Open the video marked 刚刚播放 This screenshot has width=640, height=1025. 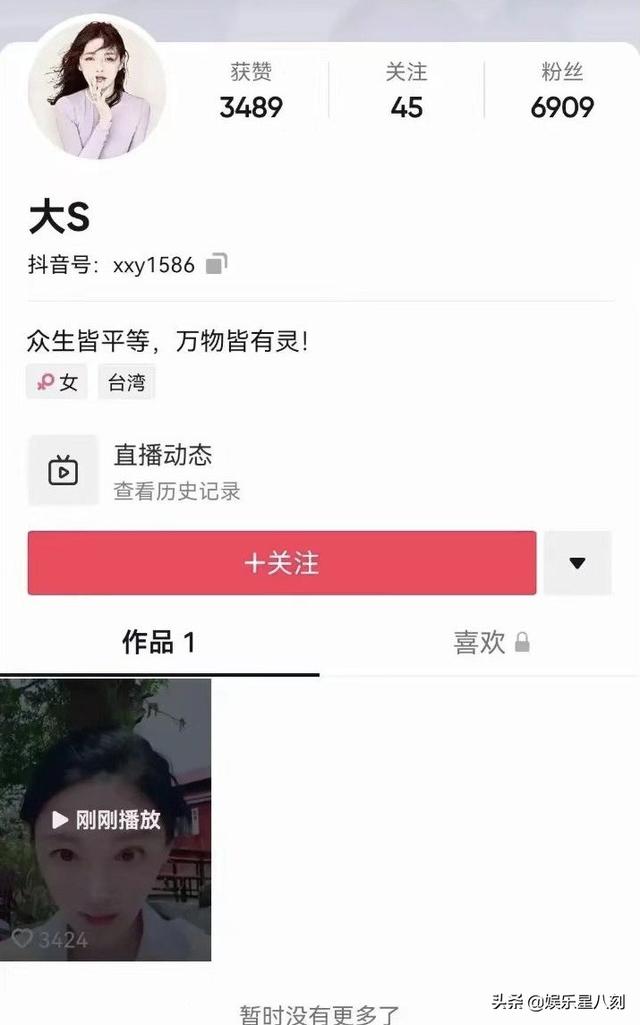(105, 820)
